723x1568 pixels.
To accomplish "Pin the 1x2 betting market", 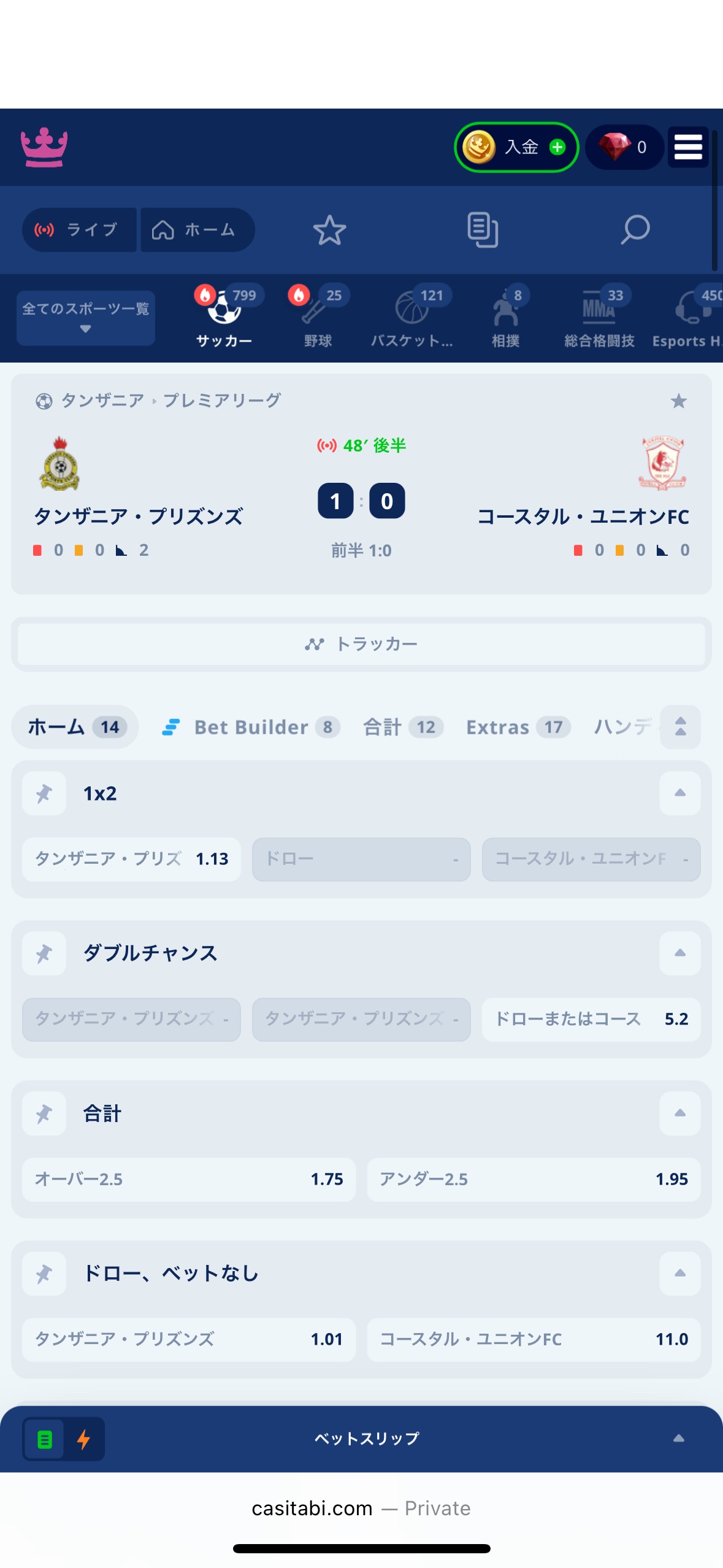I will [44, 793].
